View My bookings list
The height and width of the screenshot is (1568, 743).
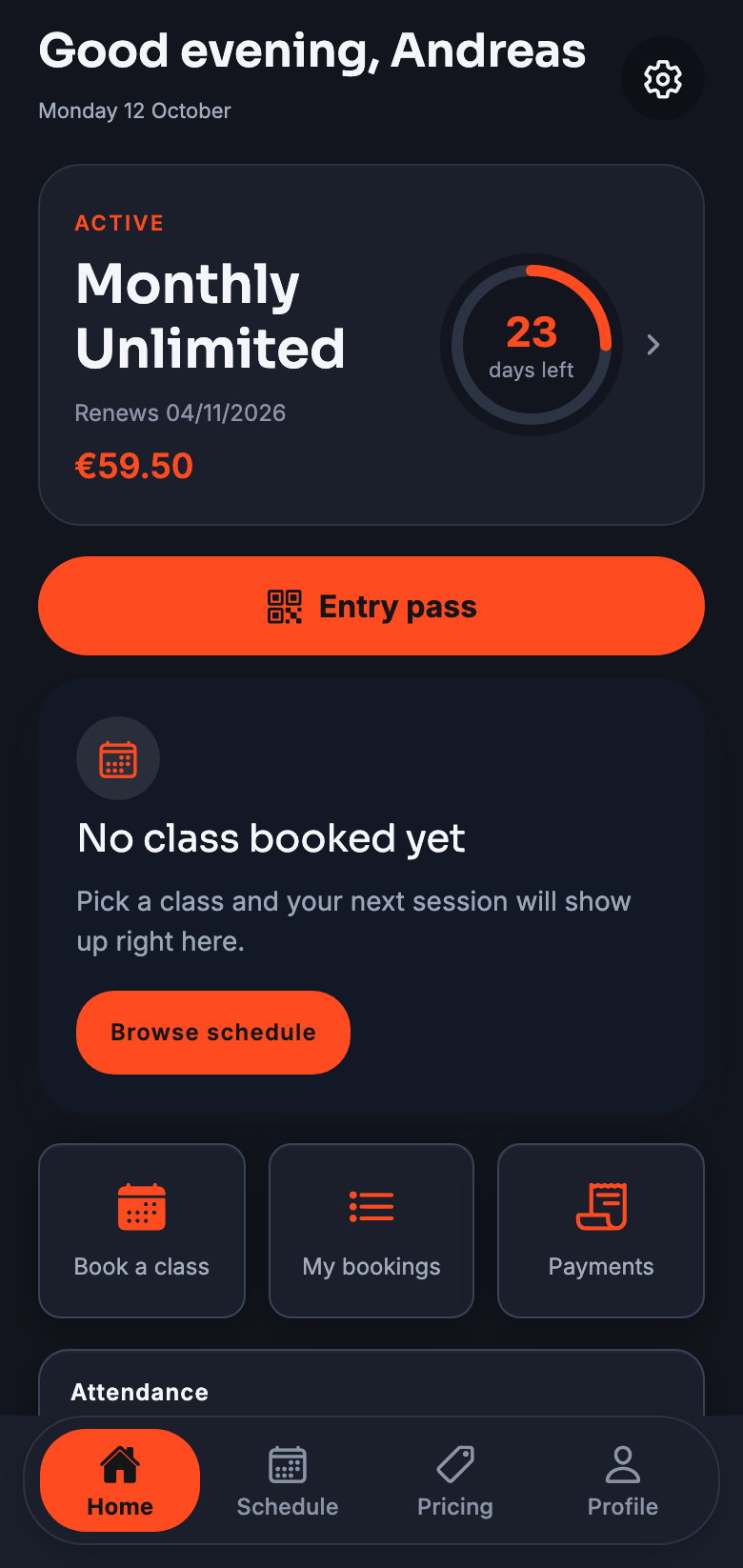[371, 1231]
